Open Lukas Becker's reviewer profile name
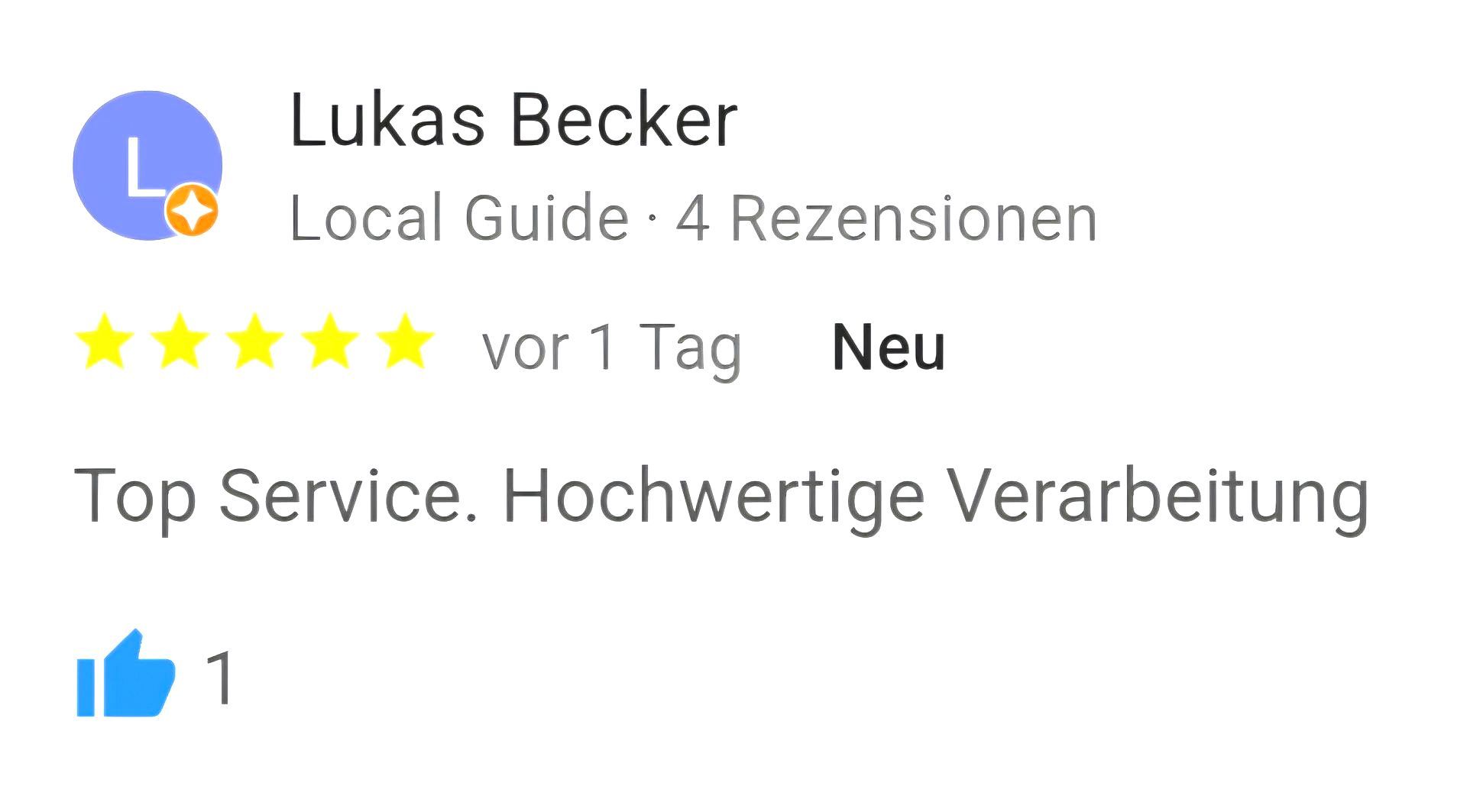Screen dimensions: 1467x812 (513, 120)
